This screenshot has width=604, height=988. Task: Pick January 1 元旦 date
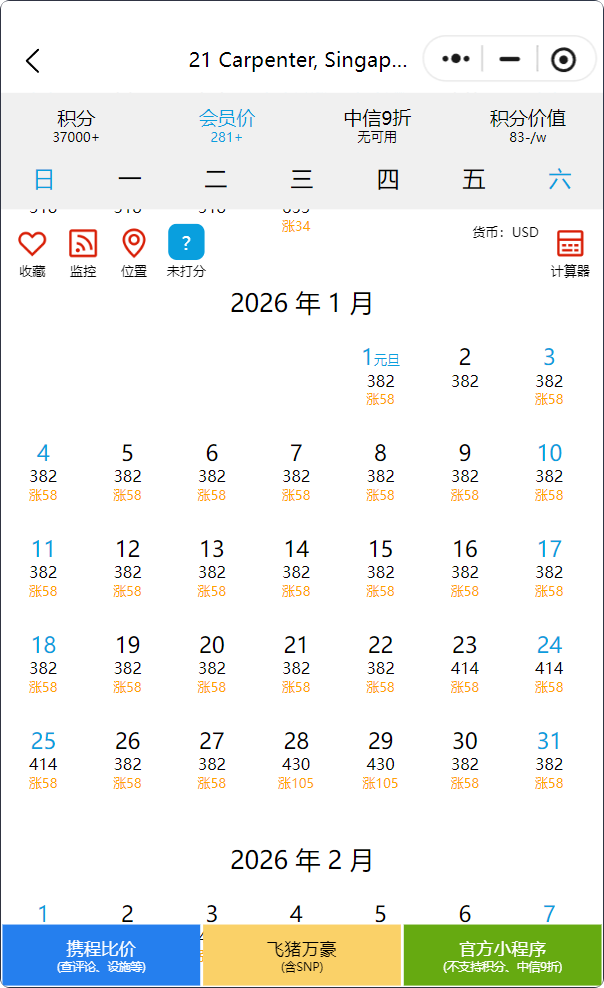pyautogui.click(x=380, y=376)
